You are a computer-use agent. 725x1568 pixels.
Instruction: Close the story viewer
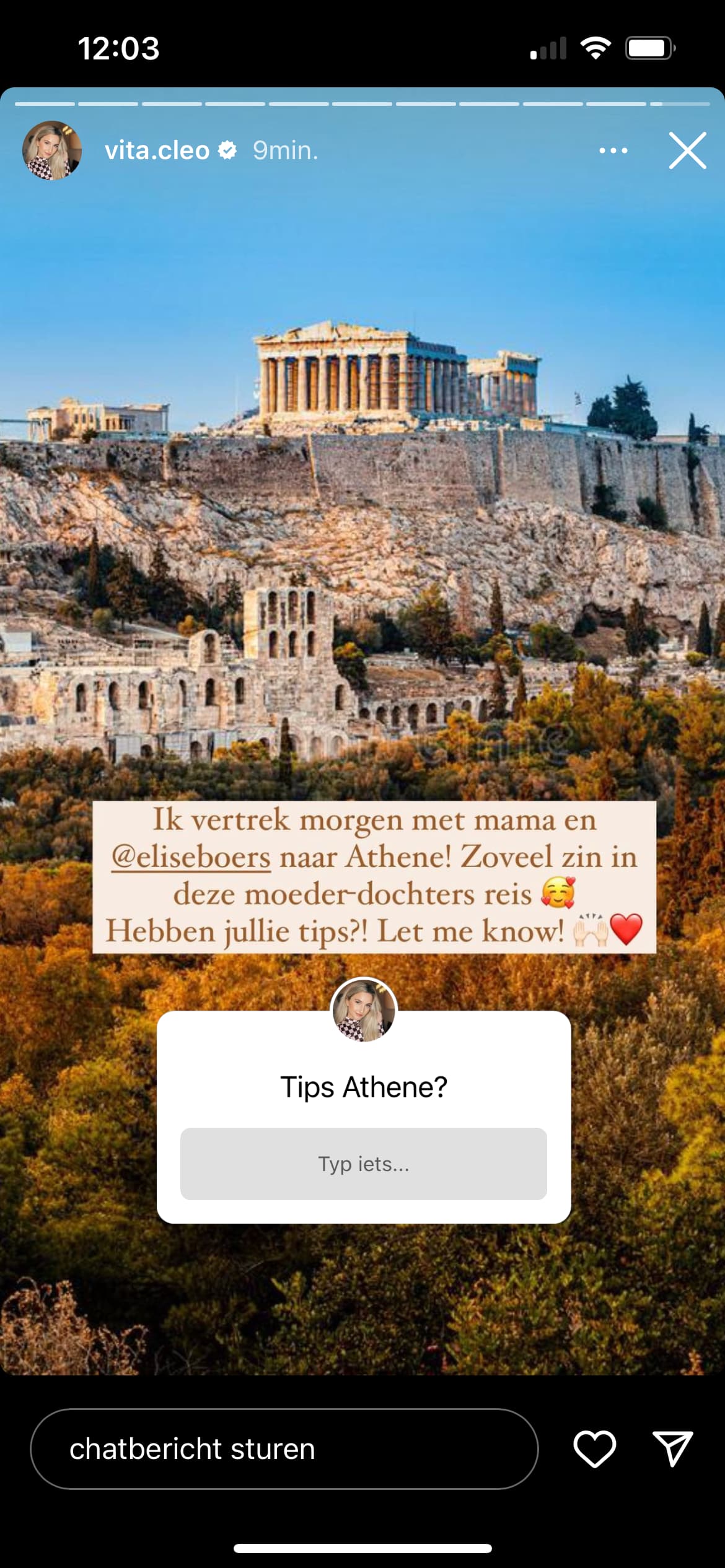click(687, 150)
